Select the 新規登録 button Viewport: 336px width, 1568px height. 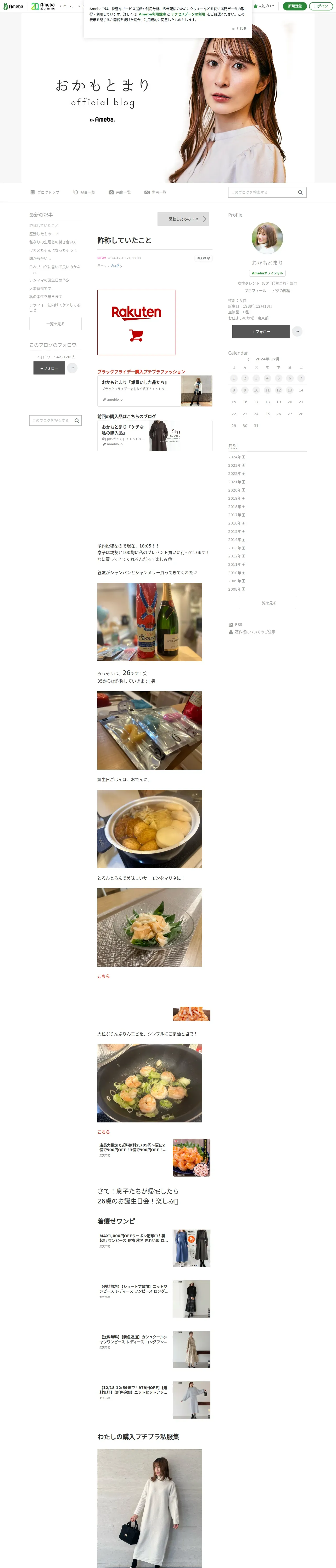click(295, 6)
